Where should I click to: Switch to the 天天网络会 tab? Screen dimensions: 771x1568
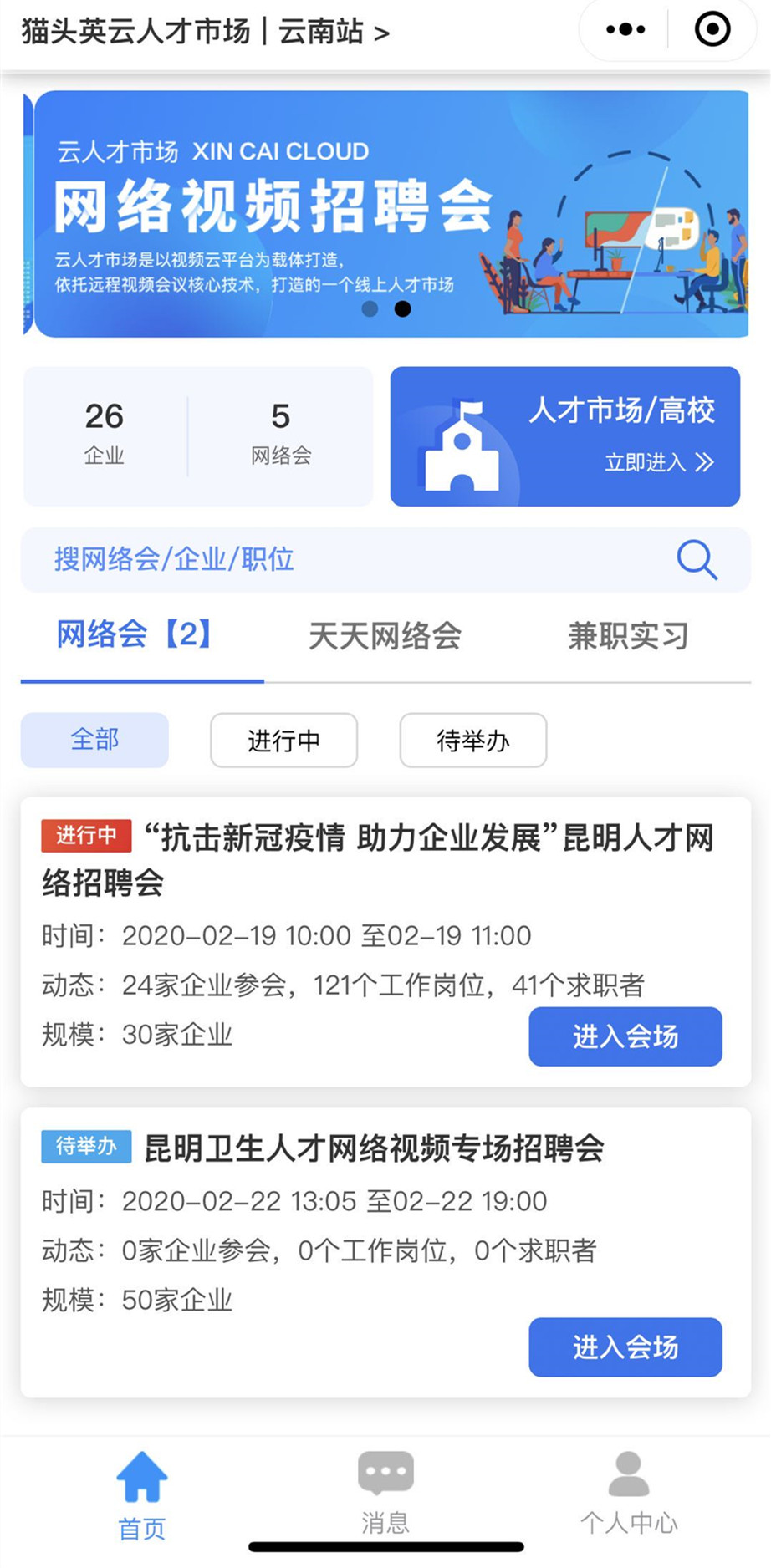[385, 636]
